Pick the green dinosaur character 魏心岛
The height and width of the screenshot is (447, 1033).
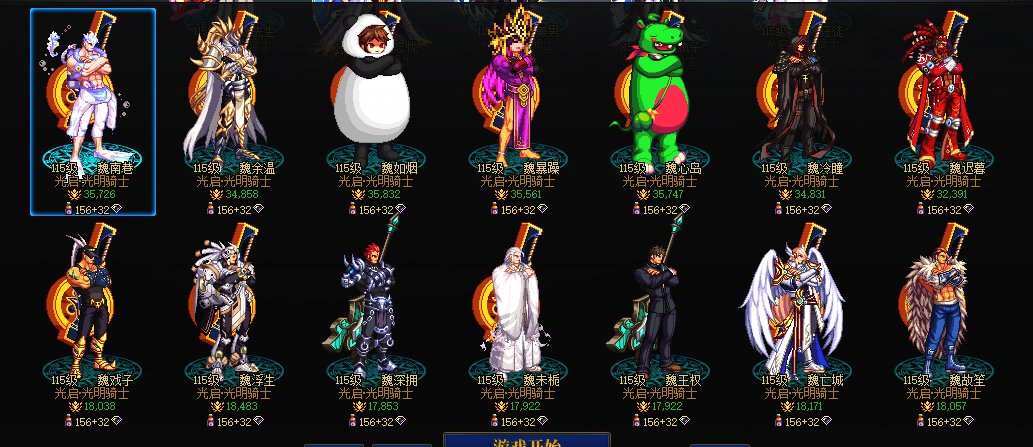pos(662,100)
